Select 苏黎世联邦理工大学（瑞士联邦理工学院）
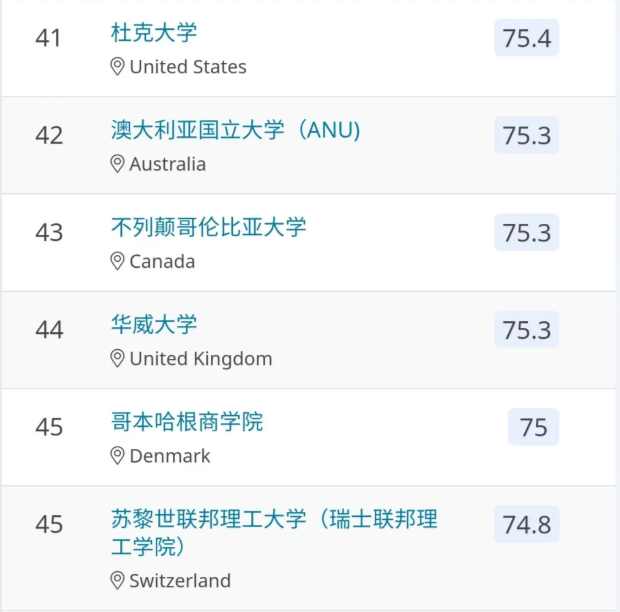This screenshot has width=620, height=612. click(x=274, y=532)
